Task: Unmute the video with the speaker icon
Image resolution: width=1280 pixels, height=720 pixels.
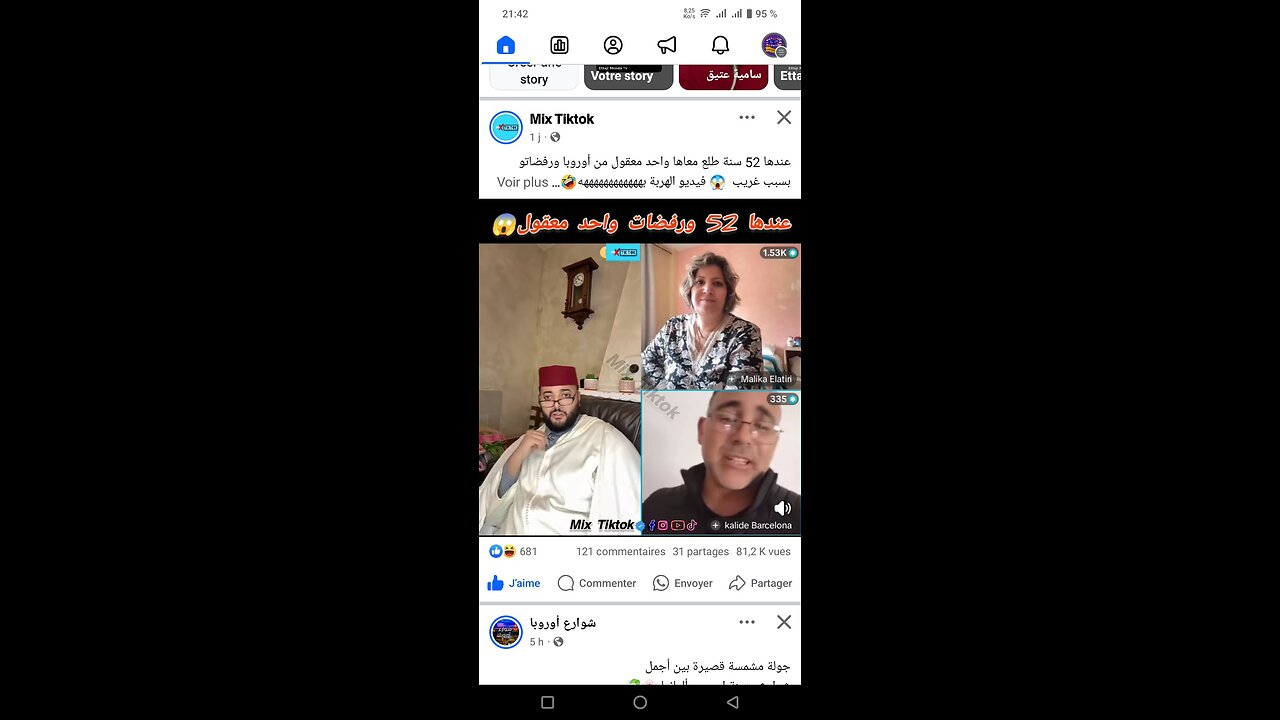Action: [782, 508]
